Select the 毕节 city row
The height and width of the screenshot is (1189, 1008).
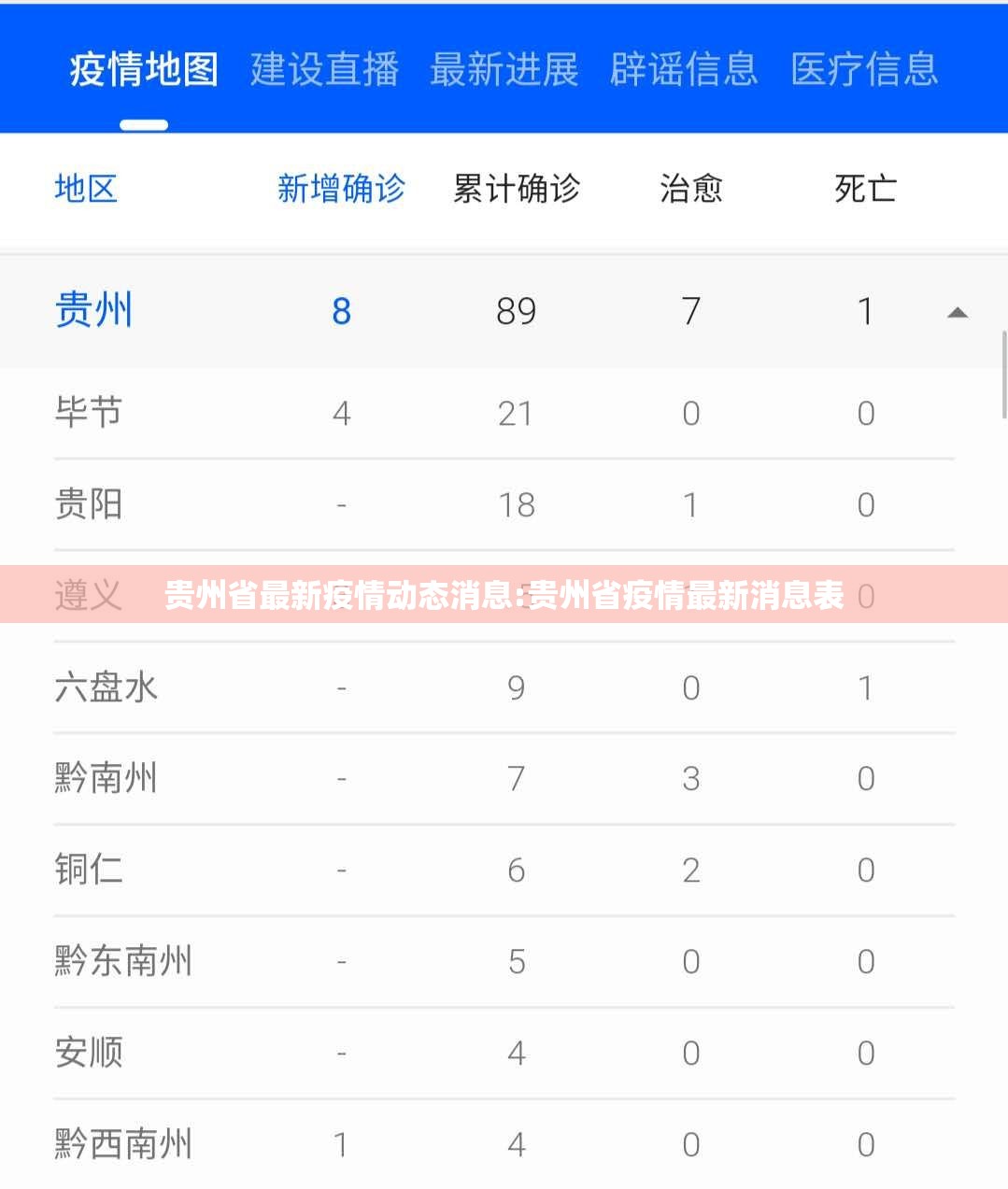pos(88,412)
